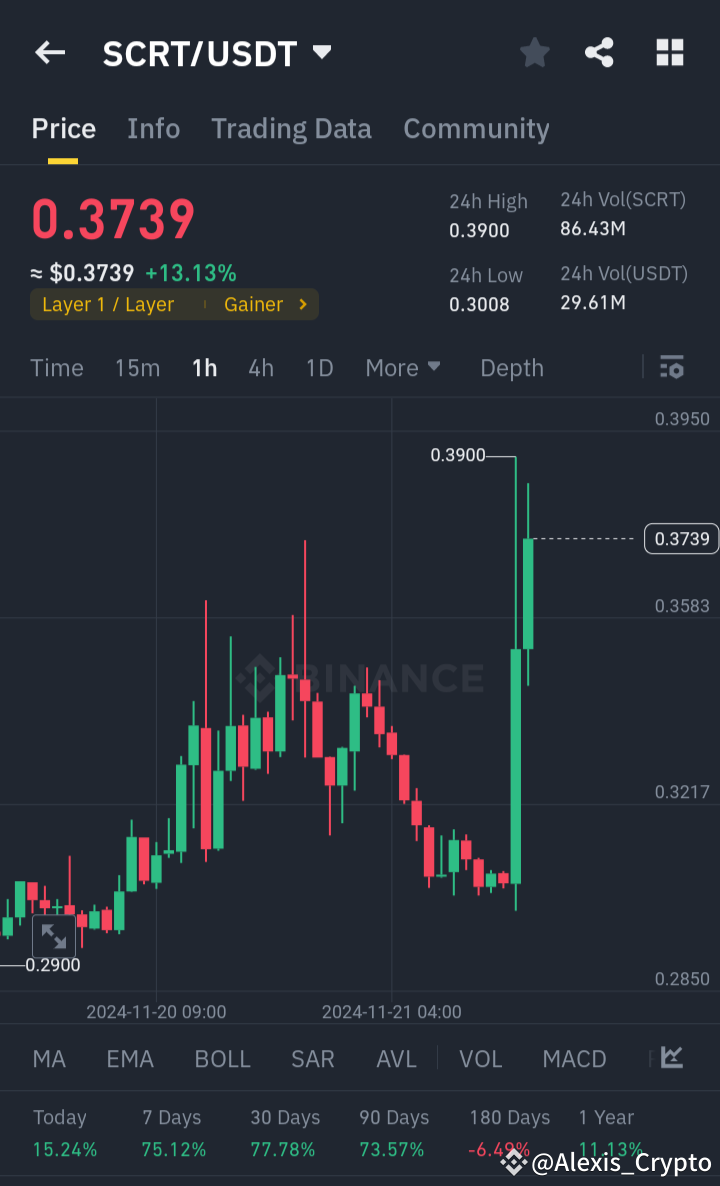
Task: Open the markets grid icon
Action: tap(669, 53)
